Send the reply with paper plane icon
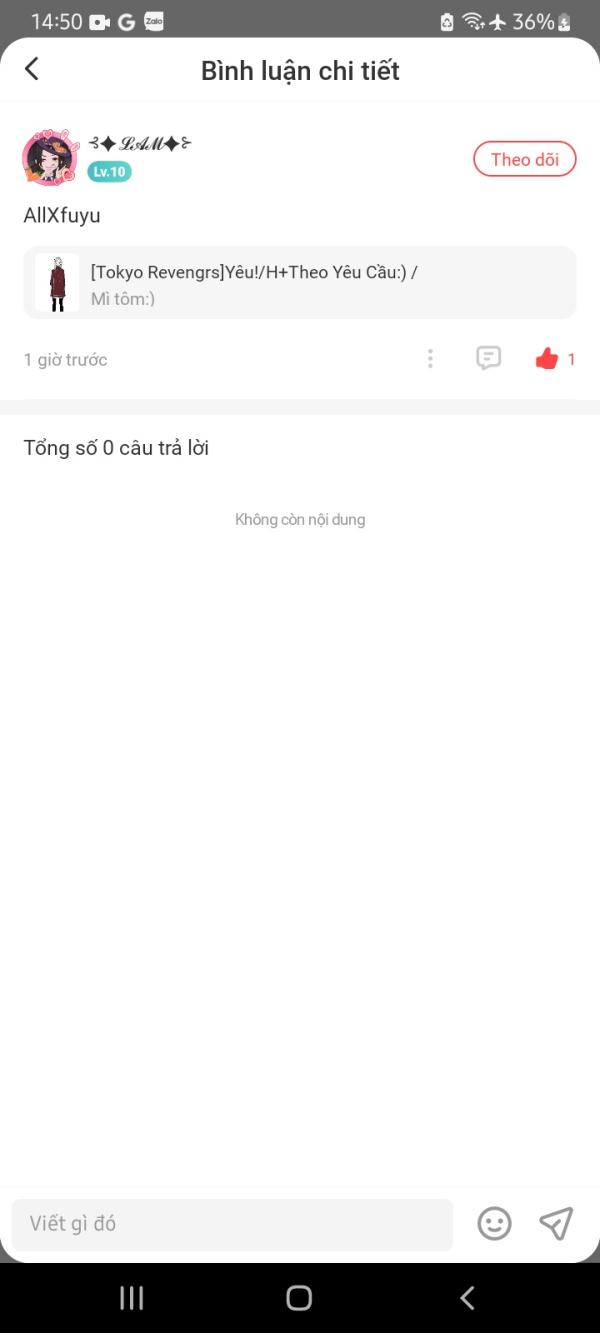This screenshot has height=1333, width=600. (556, 1223)
